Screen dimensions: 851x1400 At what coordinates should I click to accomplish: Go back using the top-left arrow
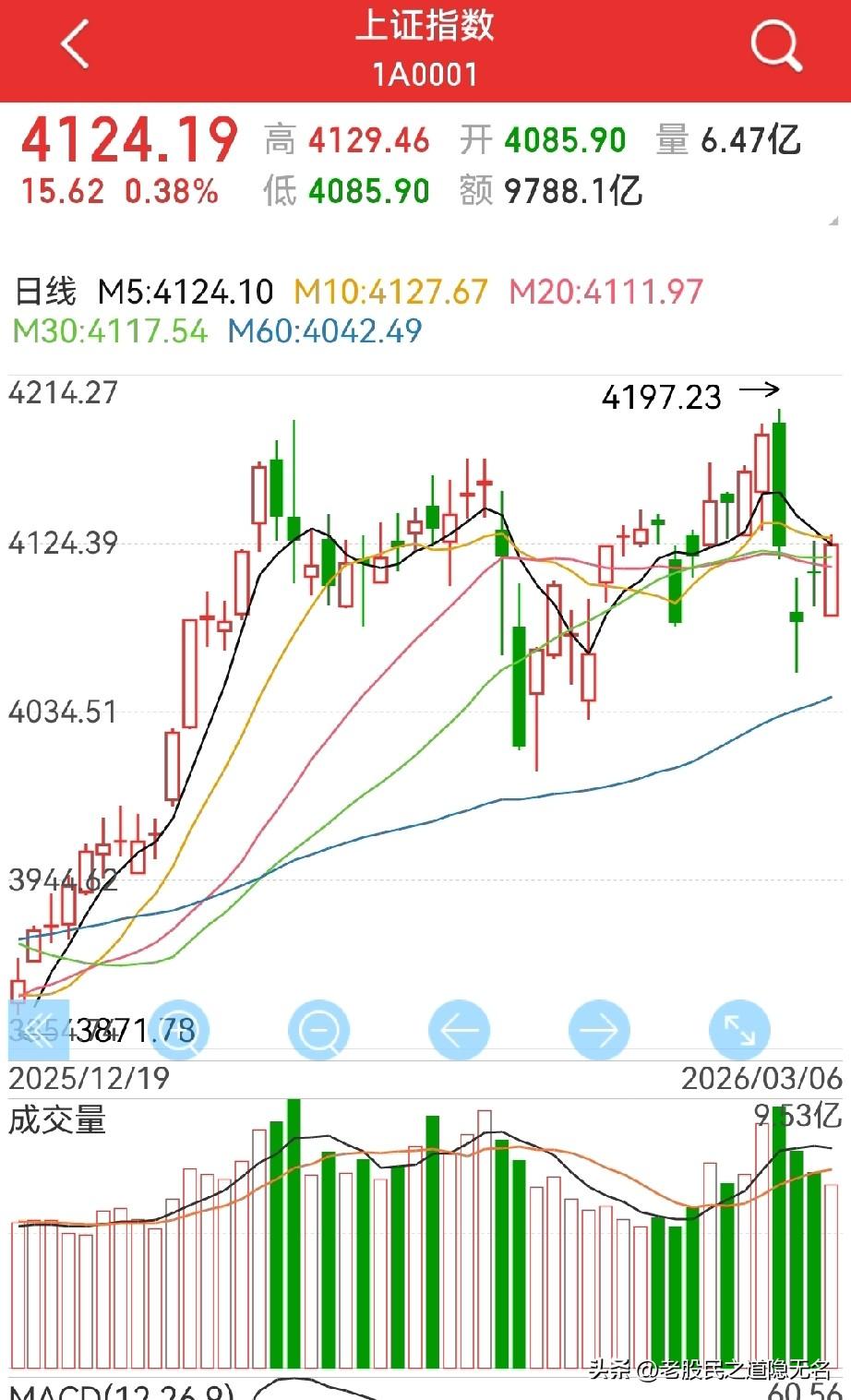tap(75, 44)
